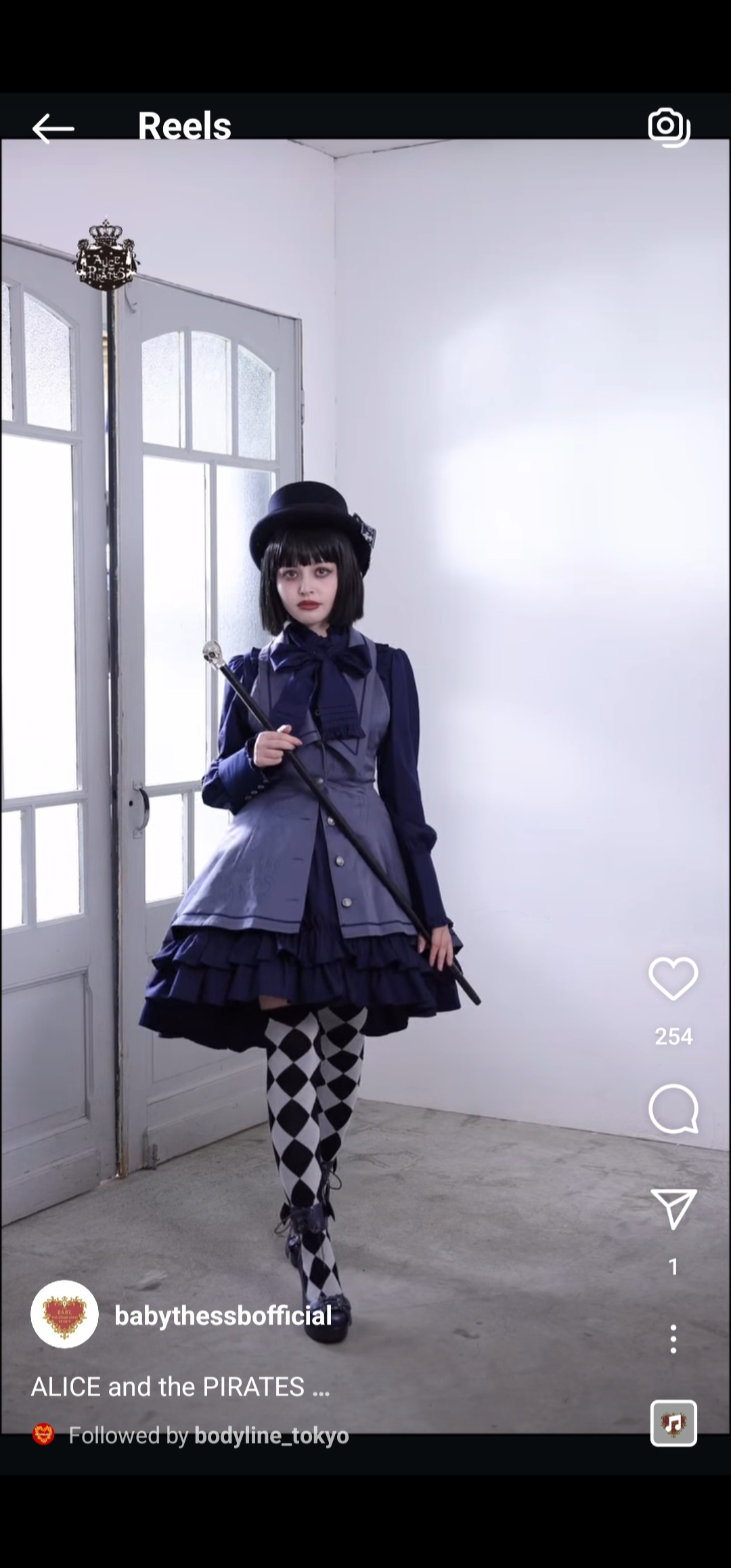Open the camera to create a reel
The height and width of the screenshot is (1568, 731).
point(669,127)
